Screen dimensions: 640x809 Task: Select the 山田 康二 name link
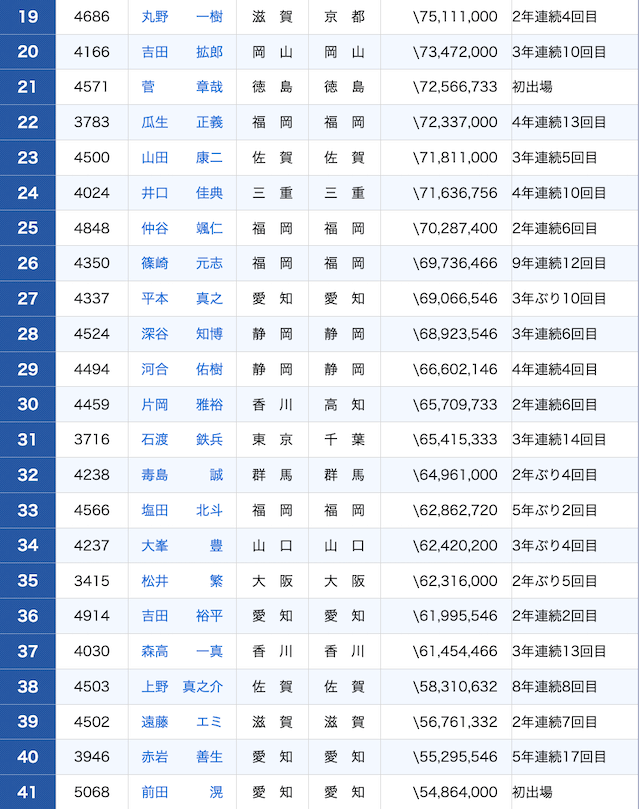point(182,157)
